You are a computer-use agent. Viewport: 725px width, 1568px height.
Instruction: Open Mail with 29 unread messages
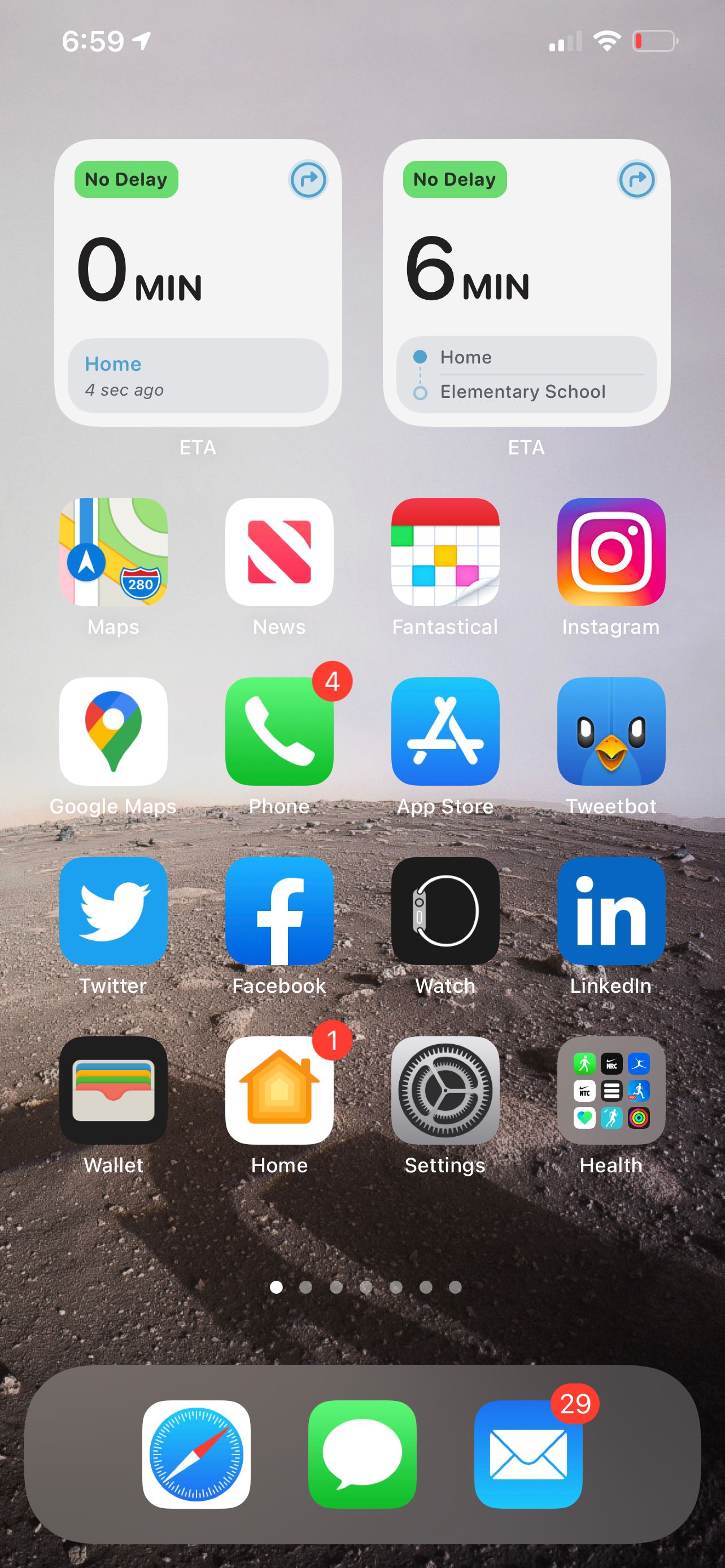[x=529, y=1454]
